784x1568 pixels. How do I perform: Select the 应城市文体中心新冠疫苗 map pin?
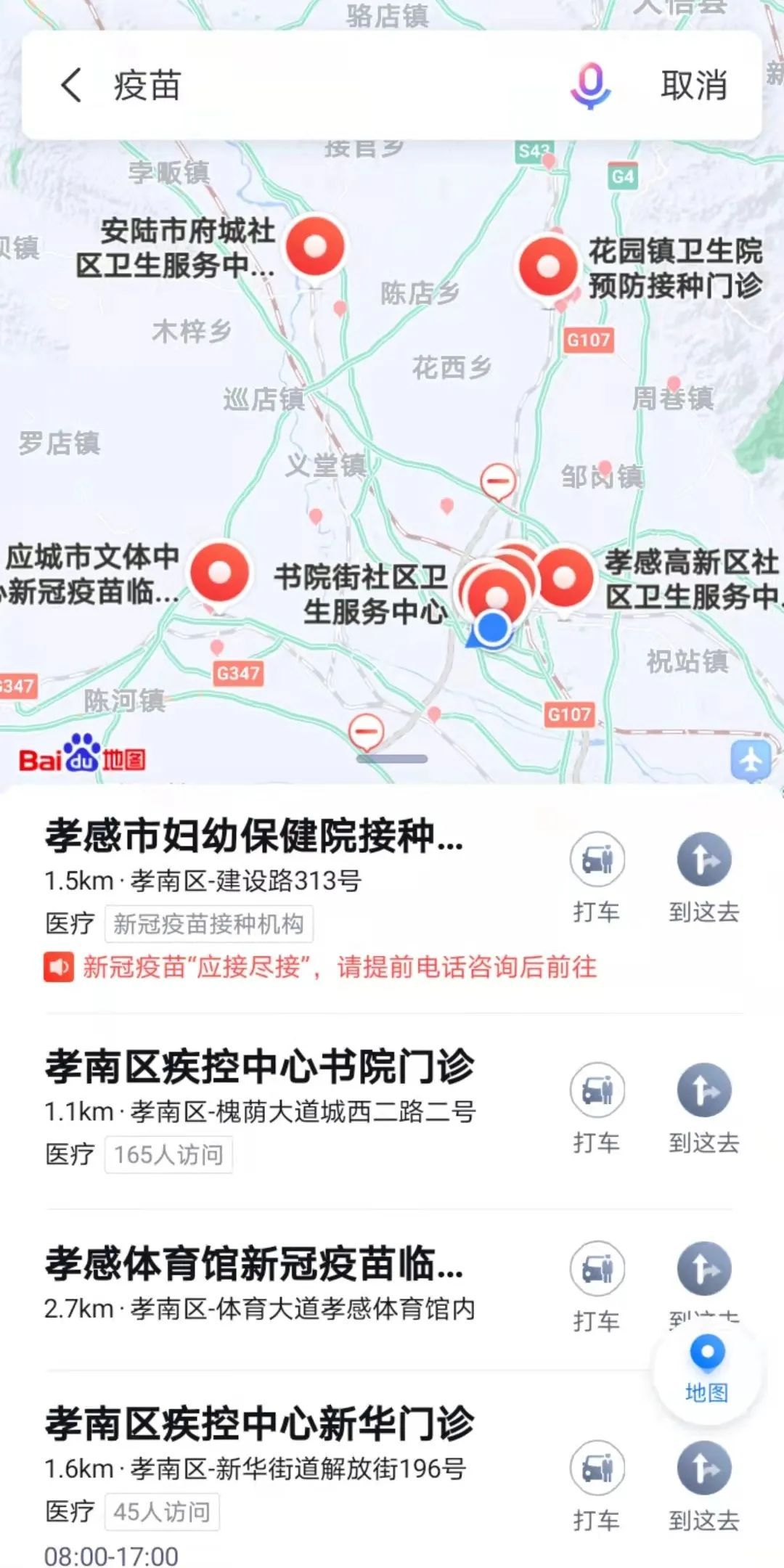(220, 573)
